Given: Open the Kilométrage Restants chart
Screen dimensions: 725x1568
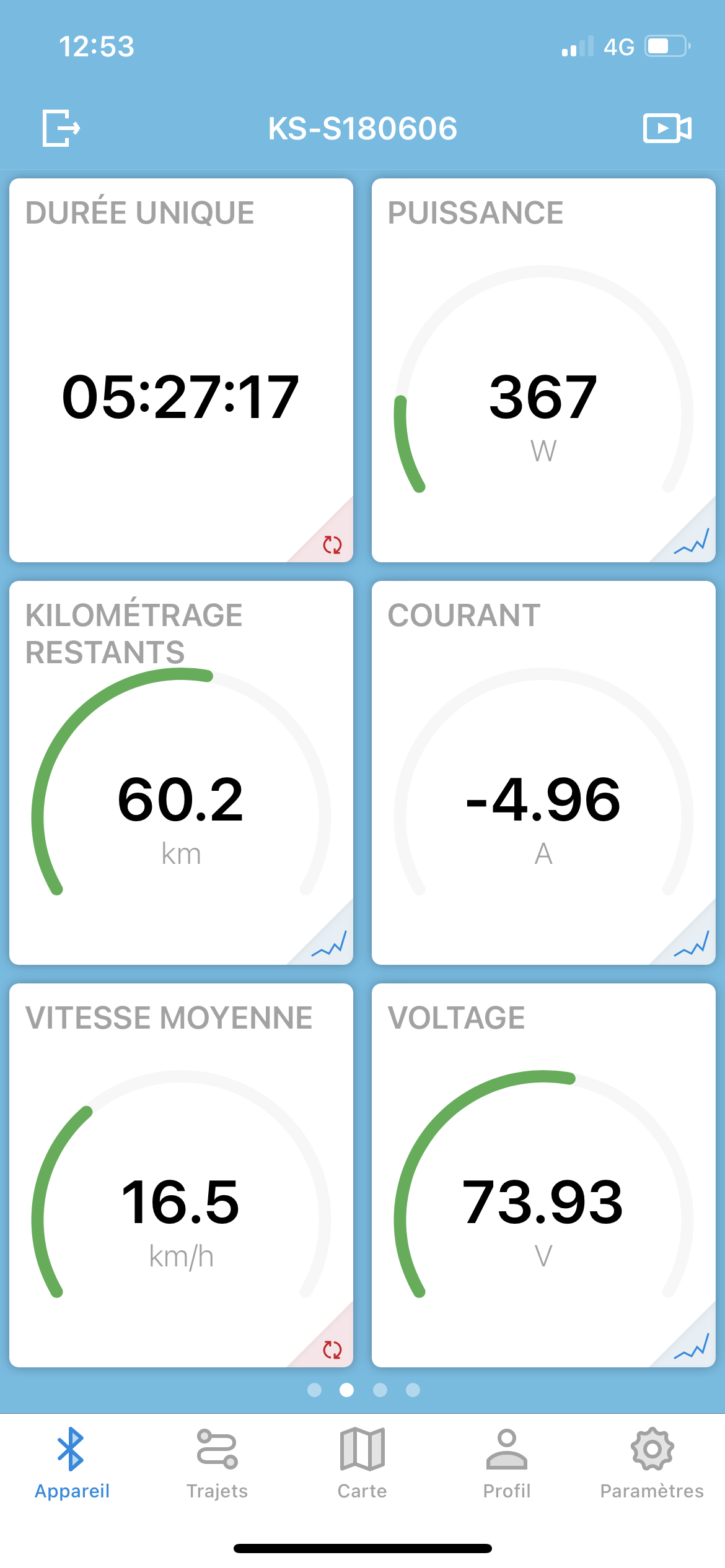Looking at the screenshot, I should tap(329, 944).
